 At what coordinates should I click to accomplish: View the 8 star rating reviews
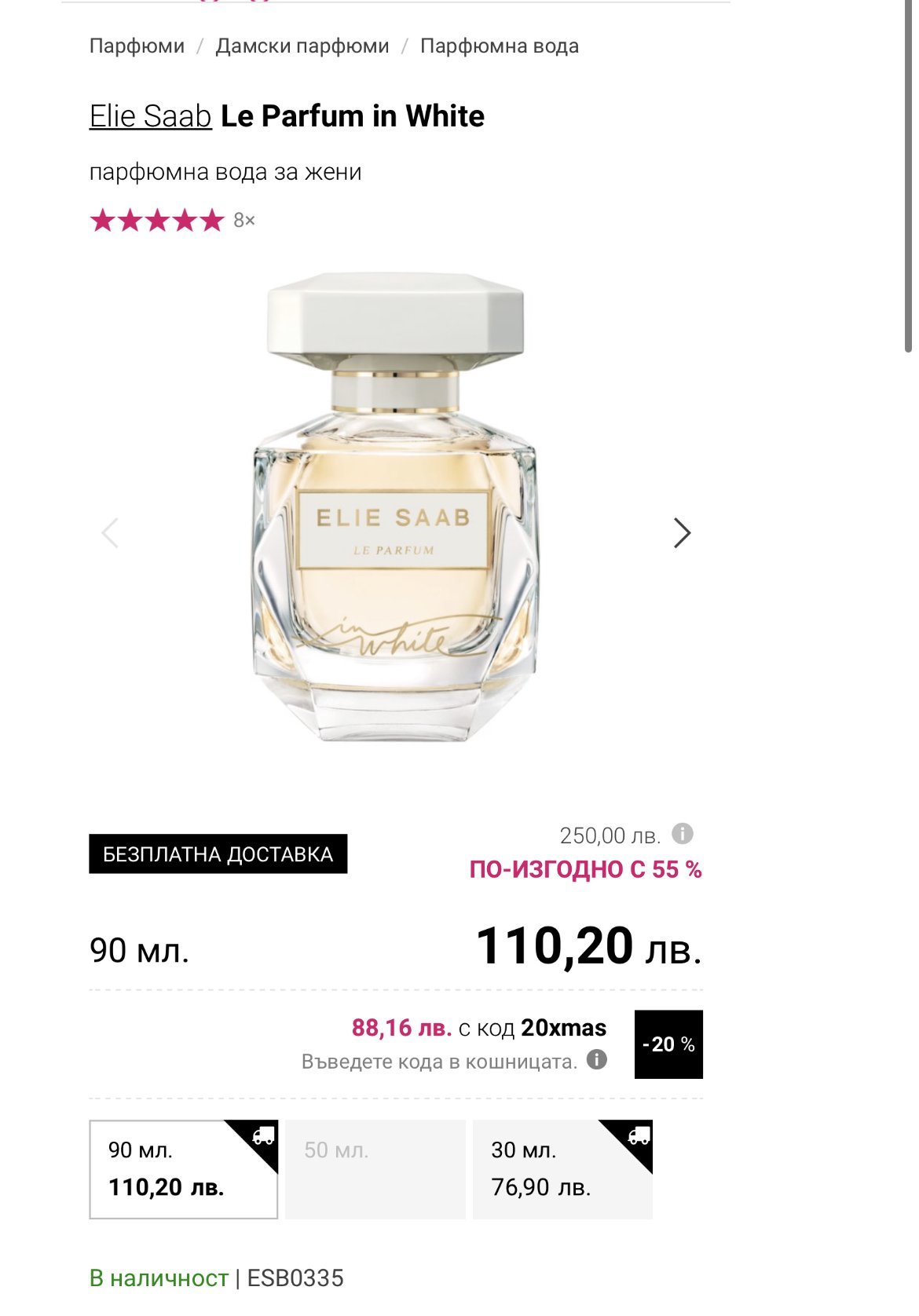(x=172, y=221)
